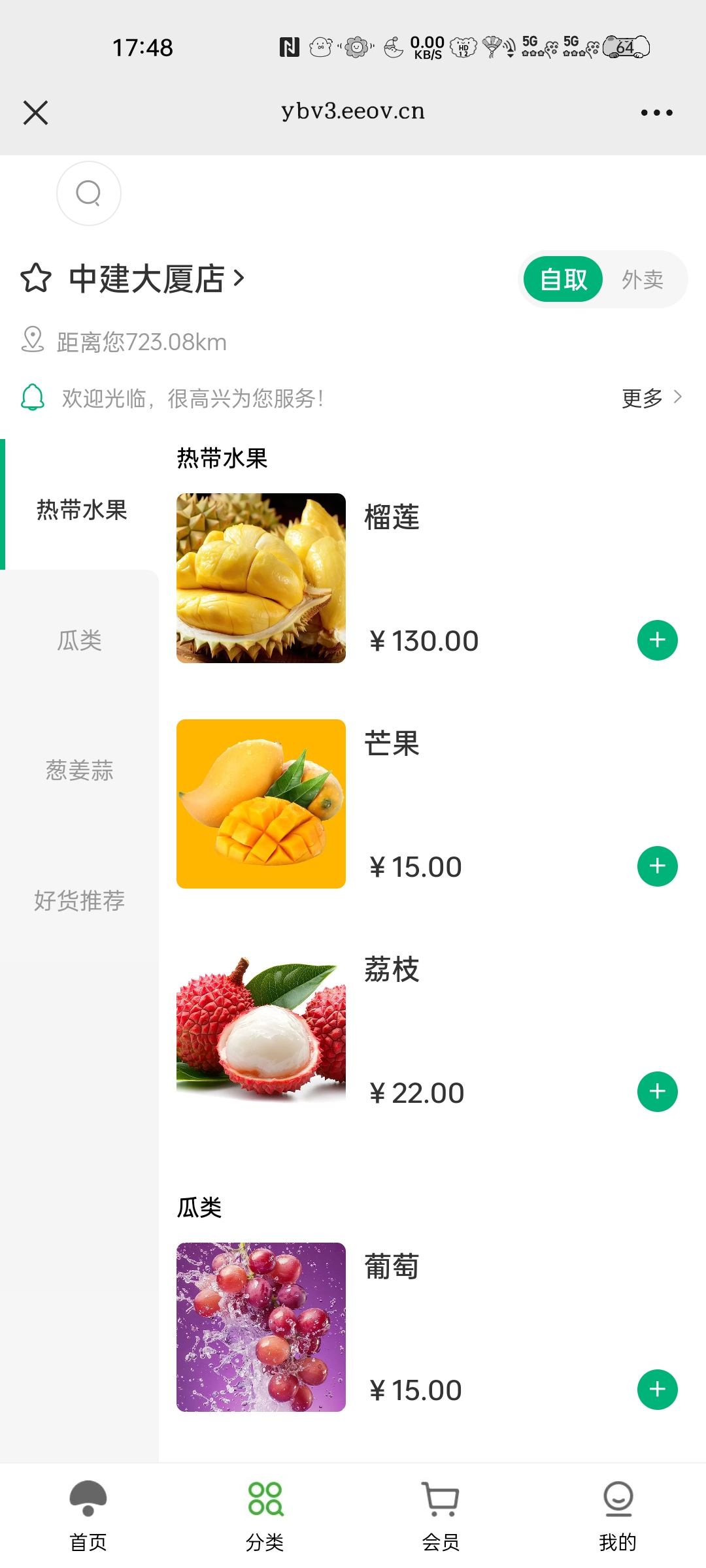Switch to 外卖 delivery mode

tap(643, 280)
